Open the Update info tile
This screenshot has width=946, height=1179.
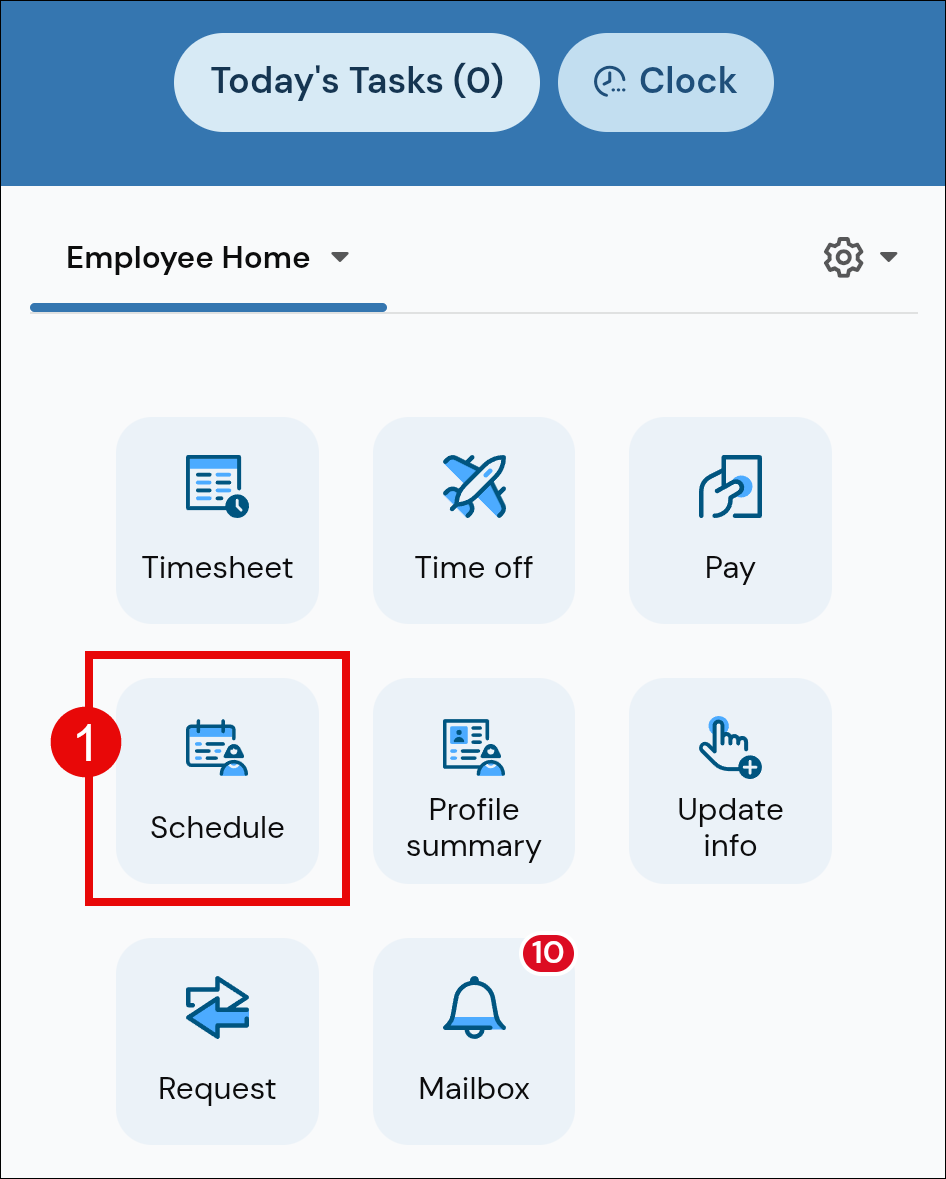coord(730,780)
